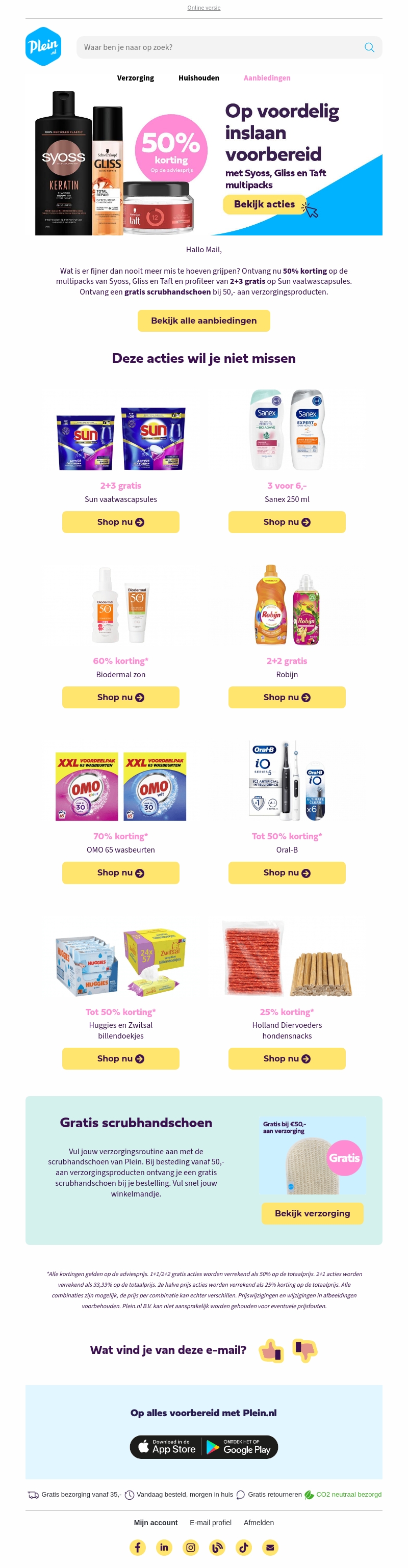Shop nu for Oral-B offer
The width and height of the screenshot is (408, 1568).
(287, 873)
